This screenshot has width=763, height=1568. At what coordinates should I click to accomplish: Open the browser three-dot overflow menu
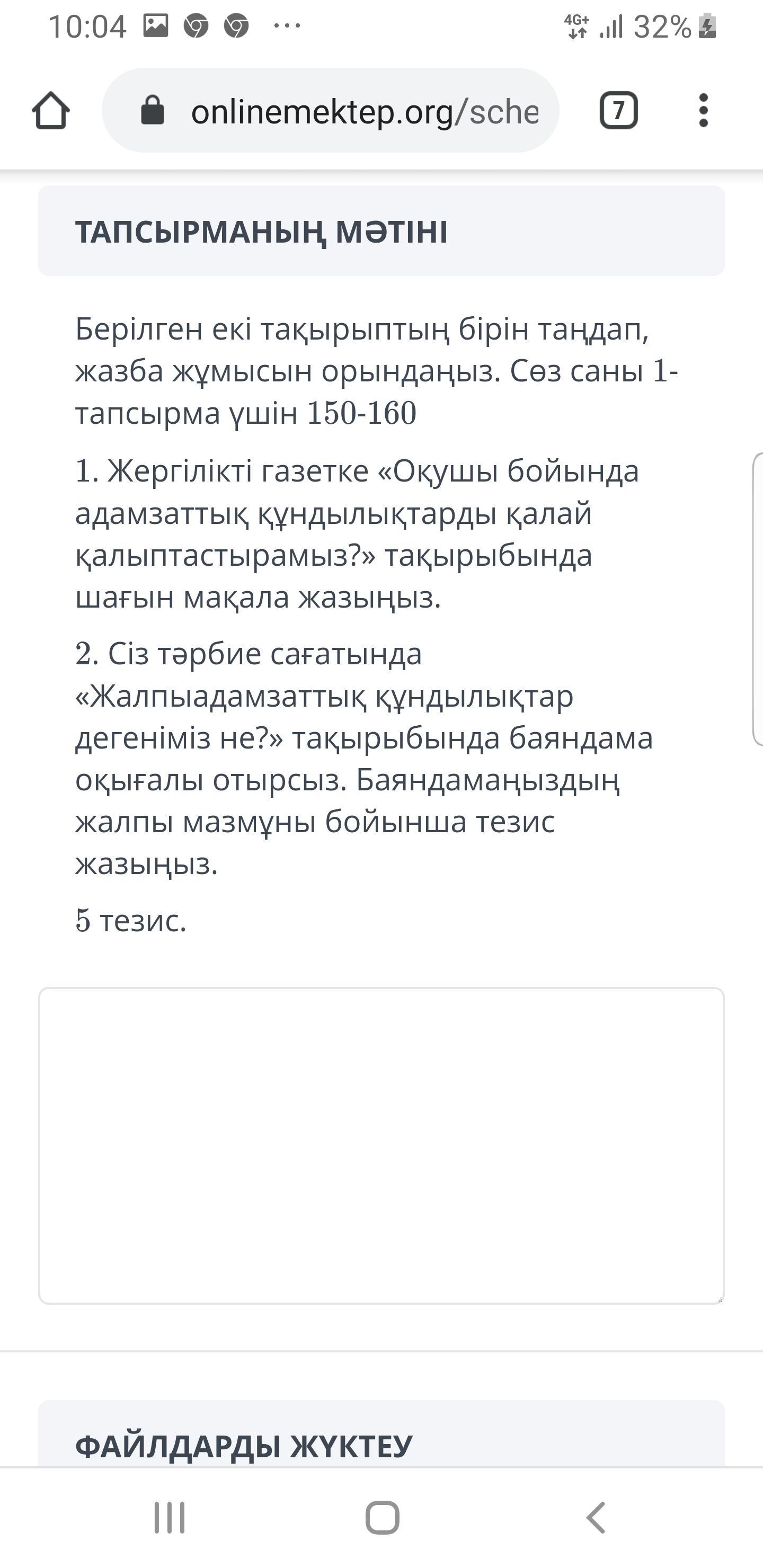[x=703, y=111]
